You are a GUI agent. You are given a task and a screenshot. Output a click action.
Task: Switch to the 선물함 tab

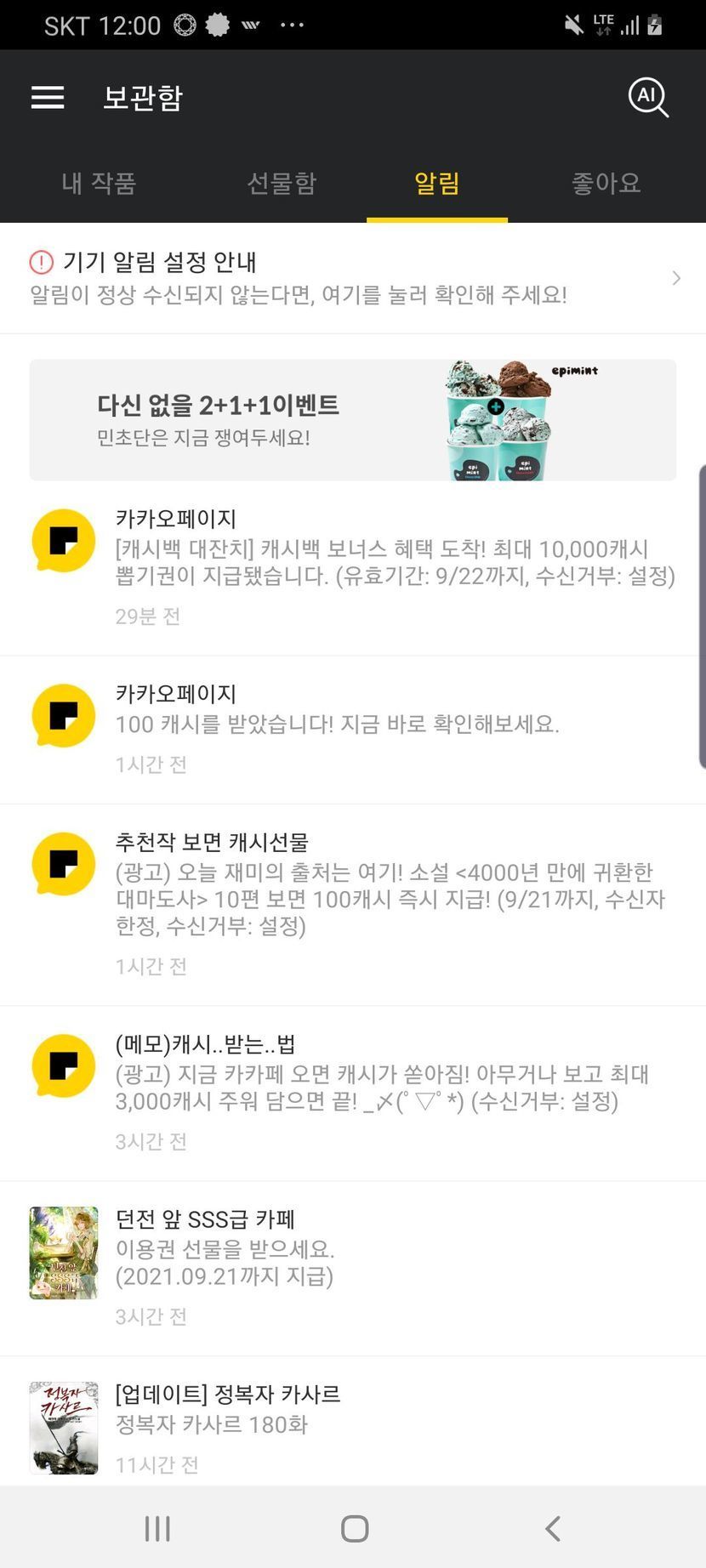(x=282, y=184)
